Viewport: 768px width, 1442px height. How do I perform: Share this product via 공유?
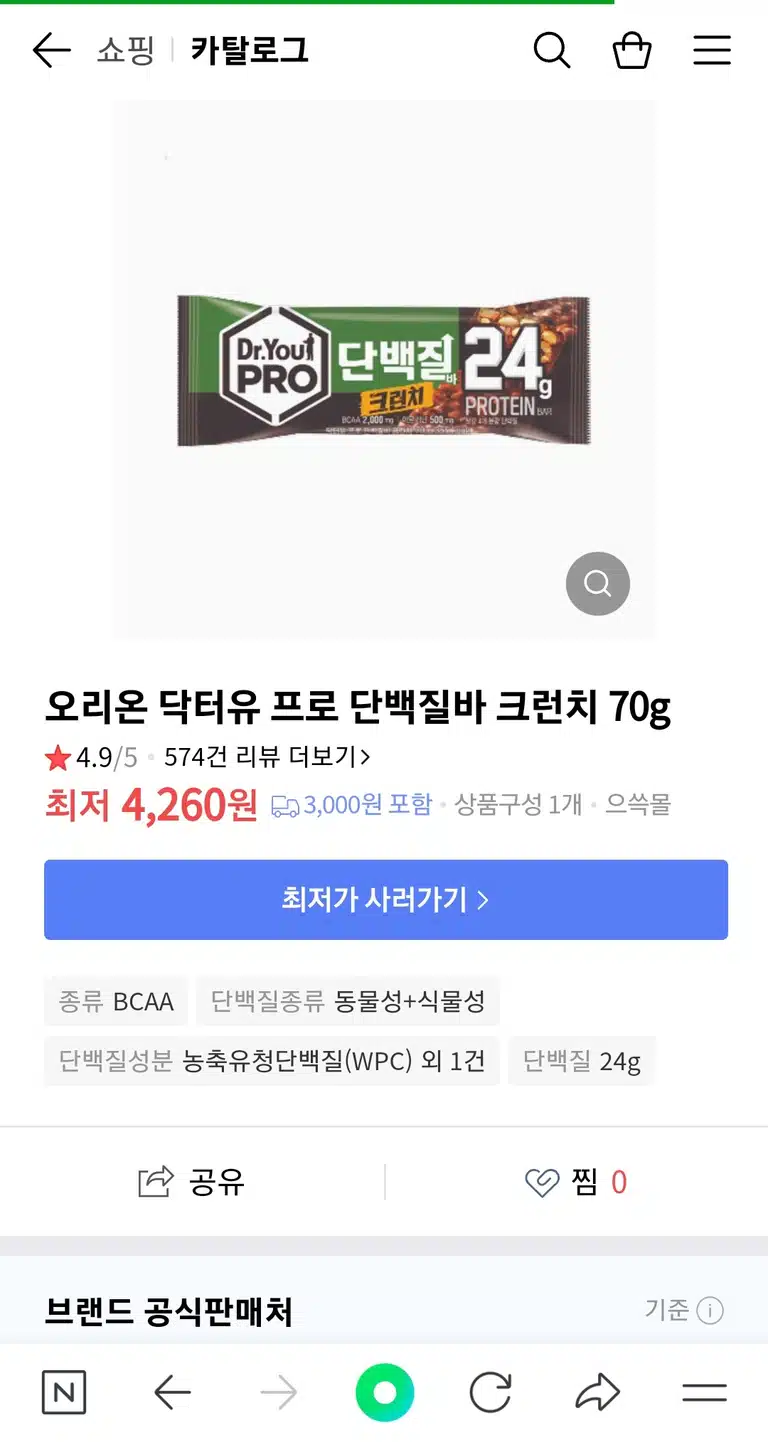point(192,1182)
